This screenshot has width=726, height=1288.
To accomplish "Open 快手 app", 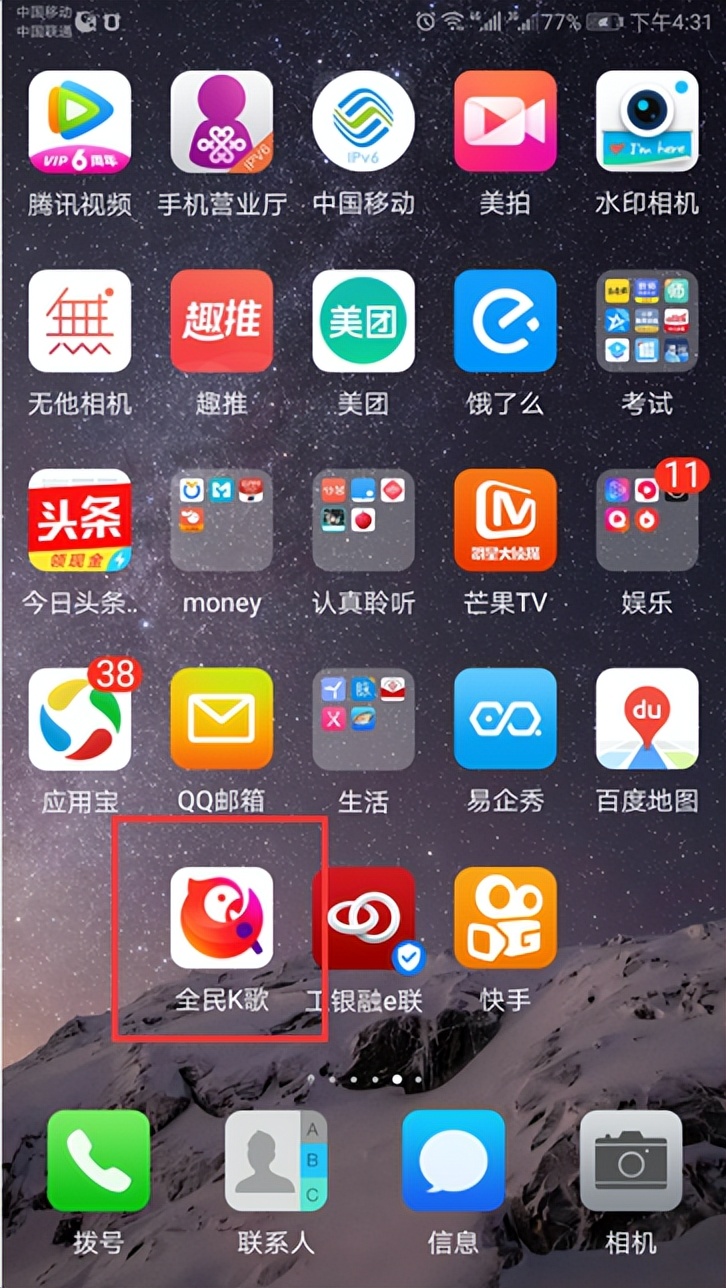I will [505, 918].
